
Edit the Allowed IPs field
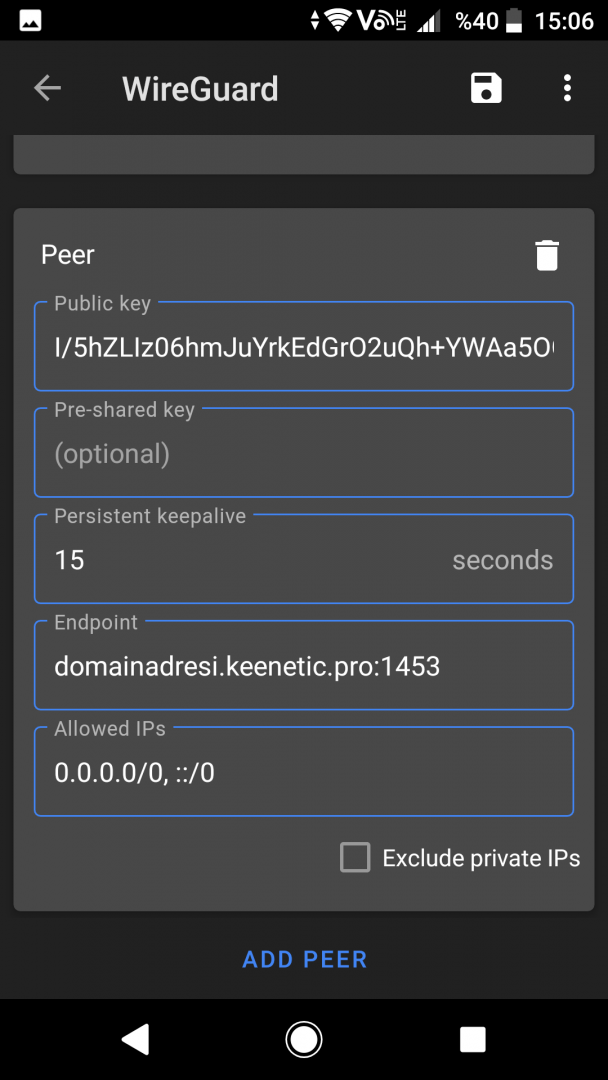pyautogui.click(x=304, y=772)
